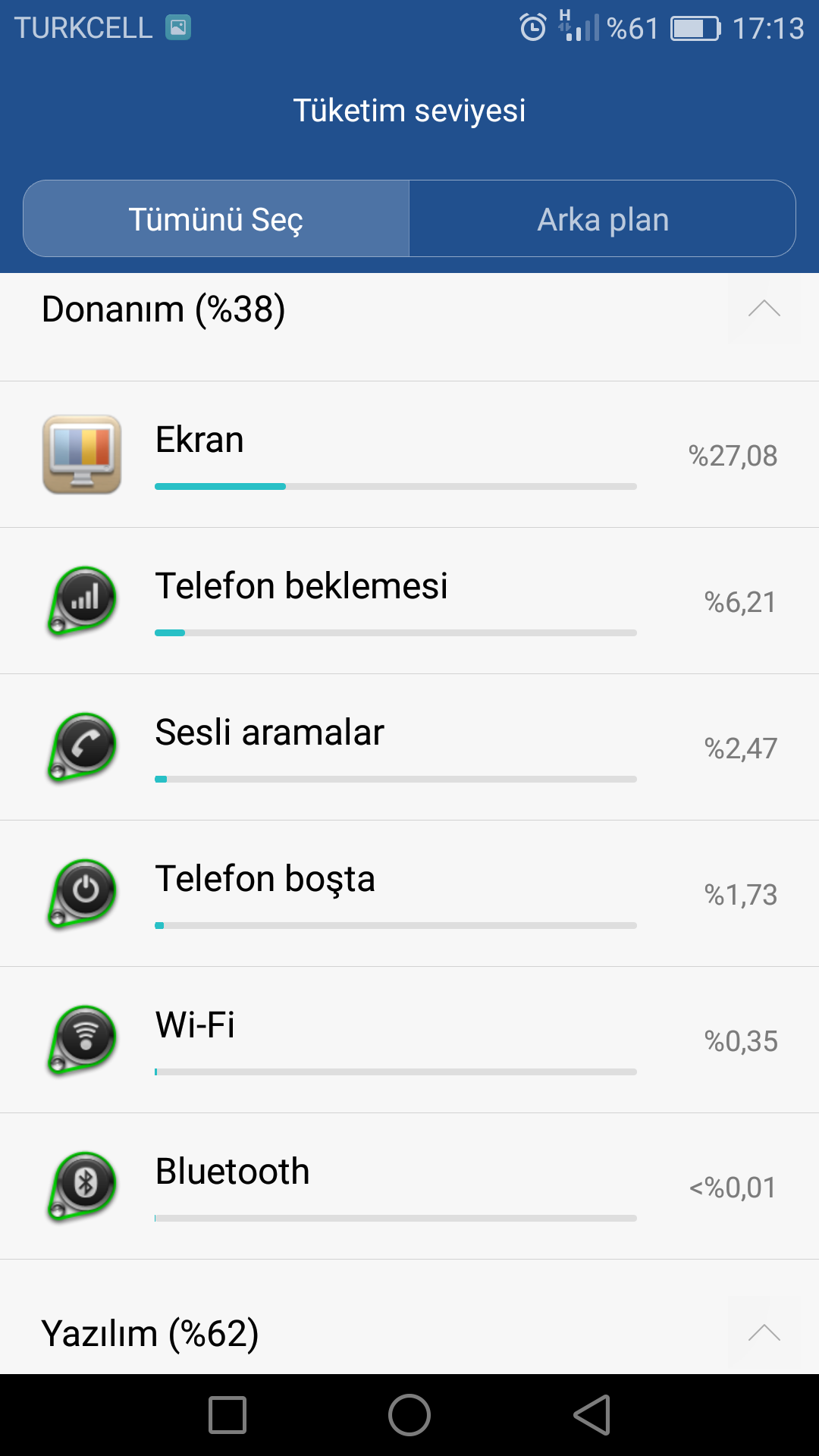Image resolution: width=819 pixels, height=1456 pixels.
Task: Collapse the Yazılım (%62) section
Action: [x=764, y=1332]
